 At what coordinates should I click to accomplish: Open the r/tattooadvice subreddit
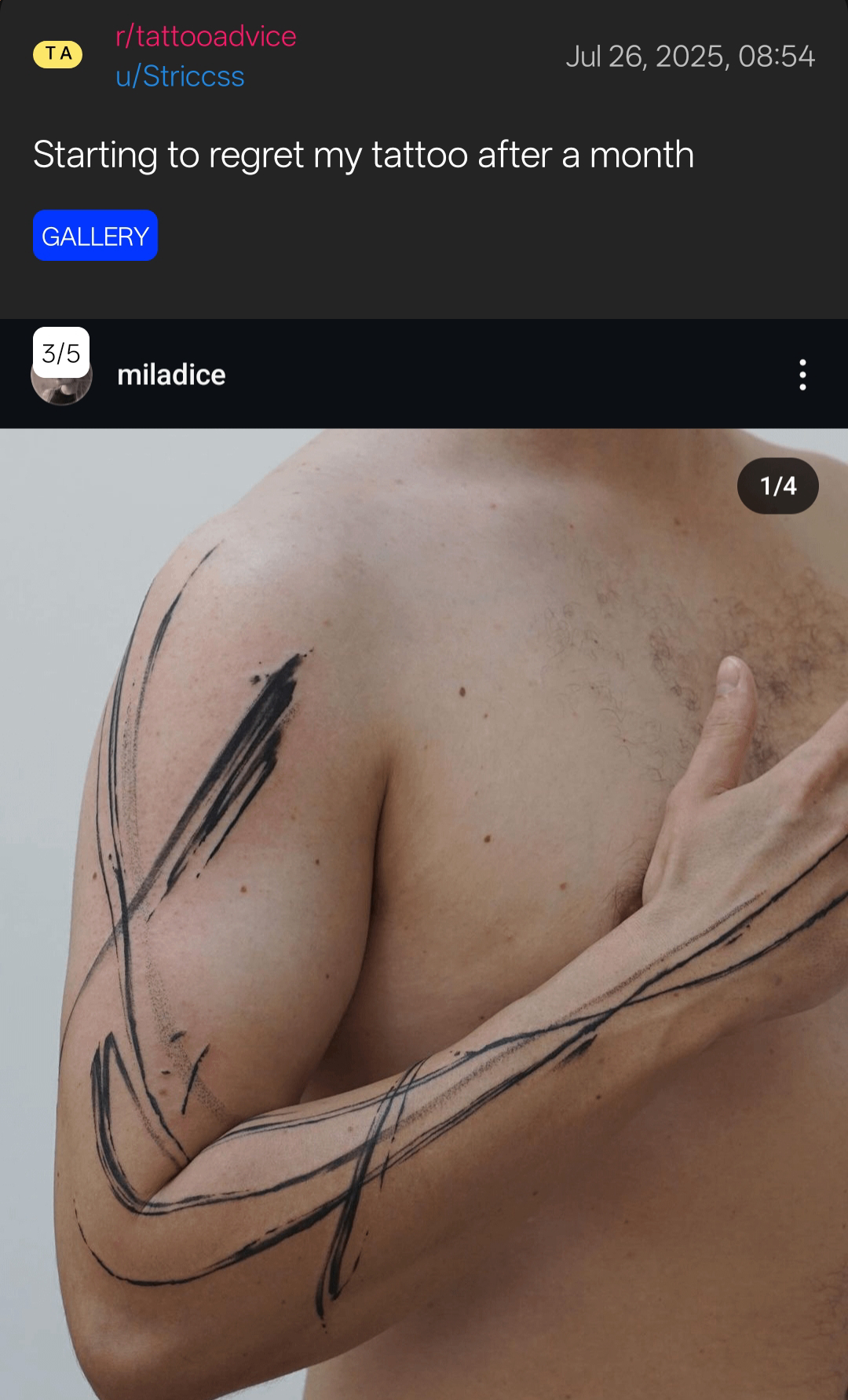pyautogui.click(x=206, y=36)
